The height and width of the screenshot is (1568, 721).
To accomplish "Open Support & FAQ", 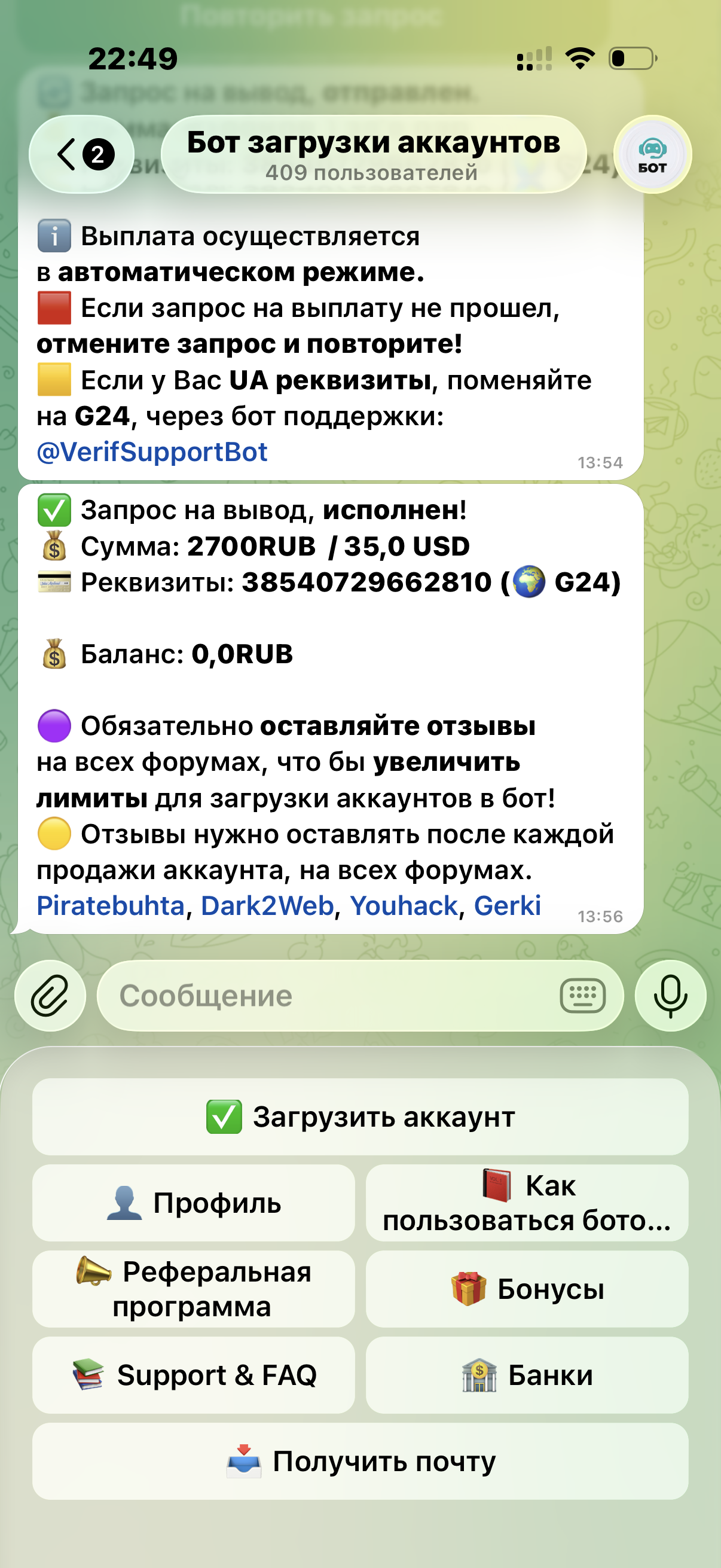I will (194, 1375).
